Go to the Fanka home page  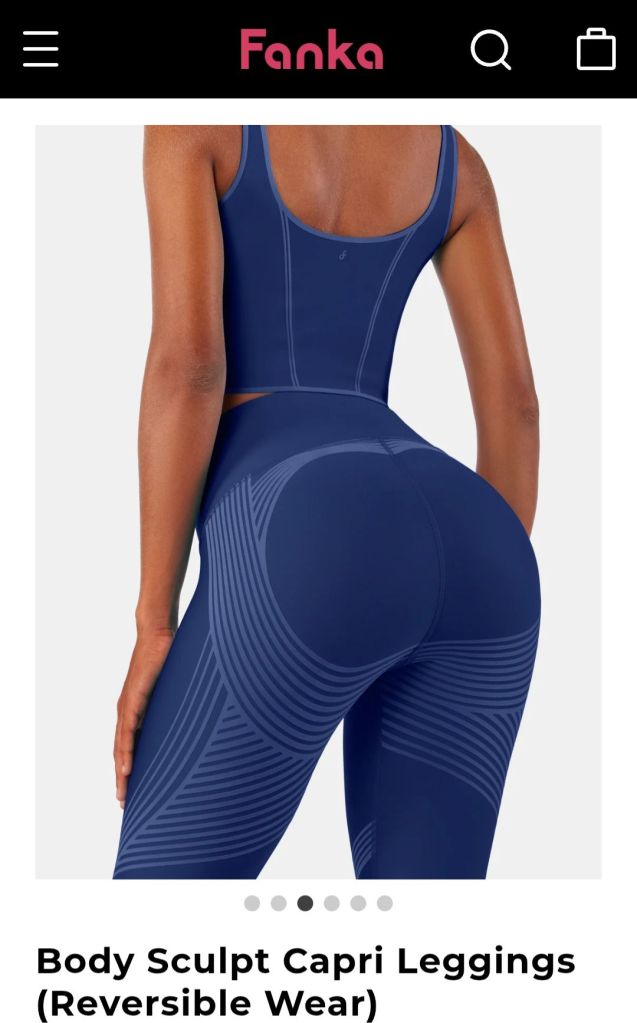[311, 49]
